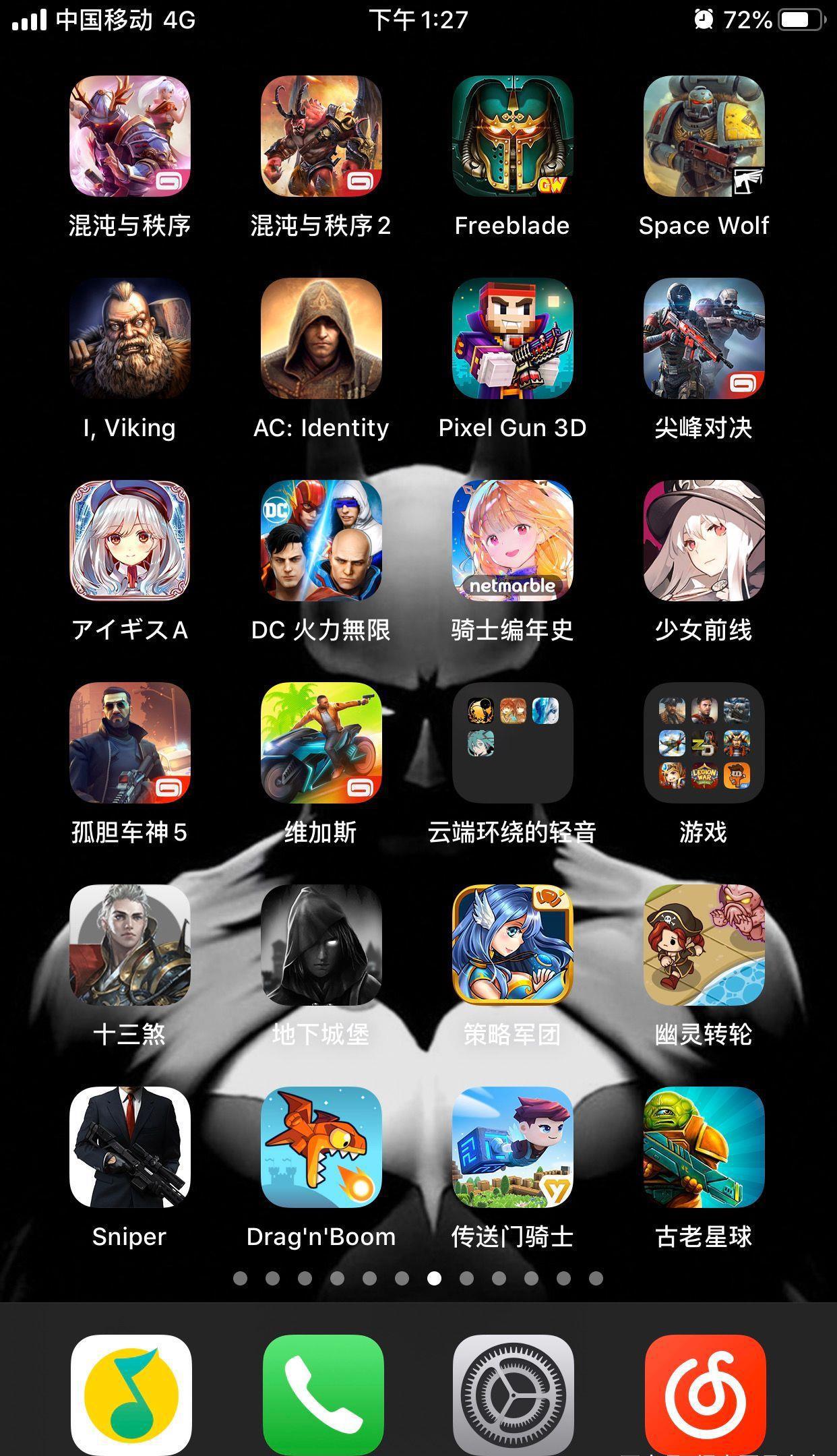Open the Phone app in the dock
This screenshot has height=1456, width=837.
point(323,1394)
